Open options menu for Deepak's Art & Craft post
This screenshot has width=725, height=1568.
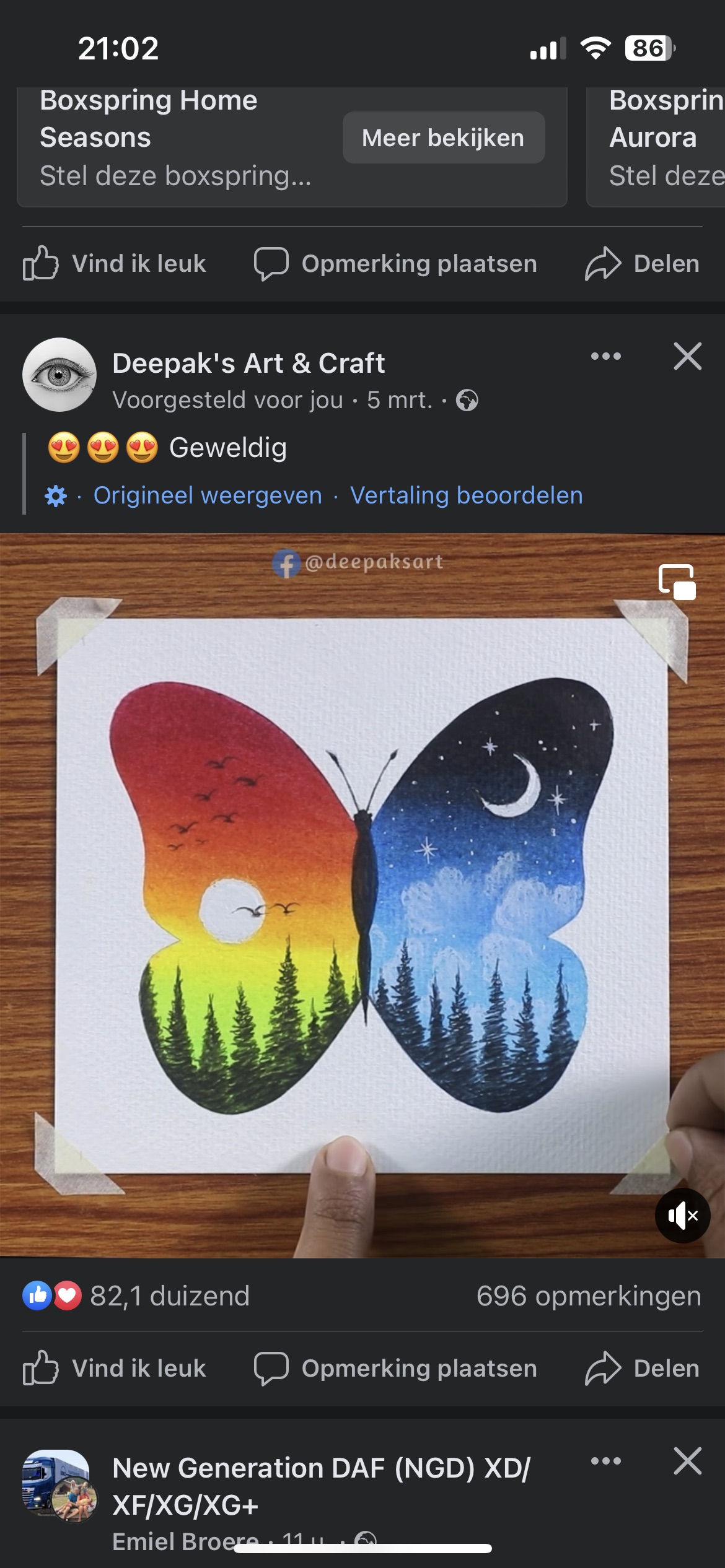605,356
